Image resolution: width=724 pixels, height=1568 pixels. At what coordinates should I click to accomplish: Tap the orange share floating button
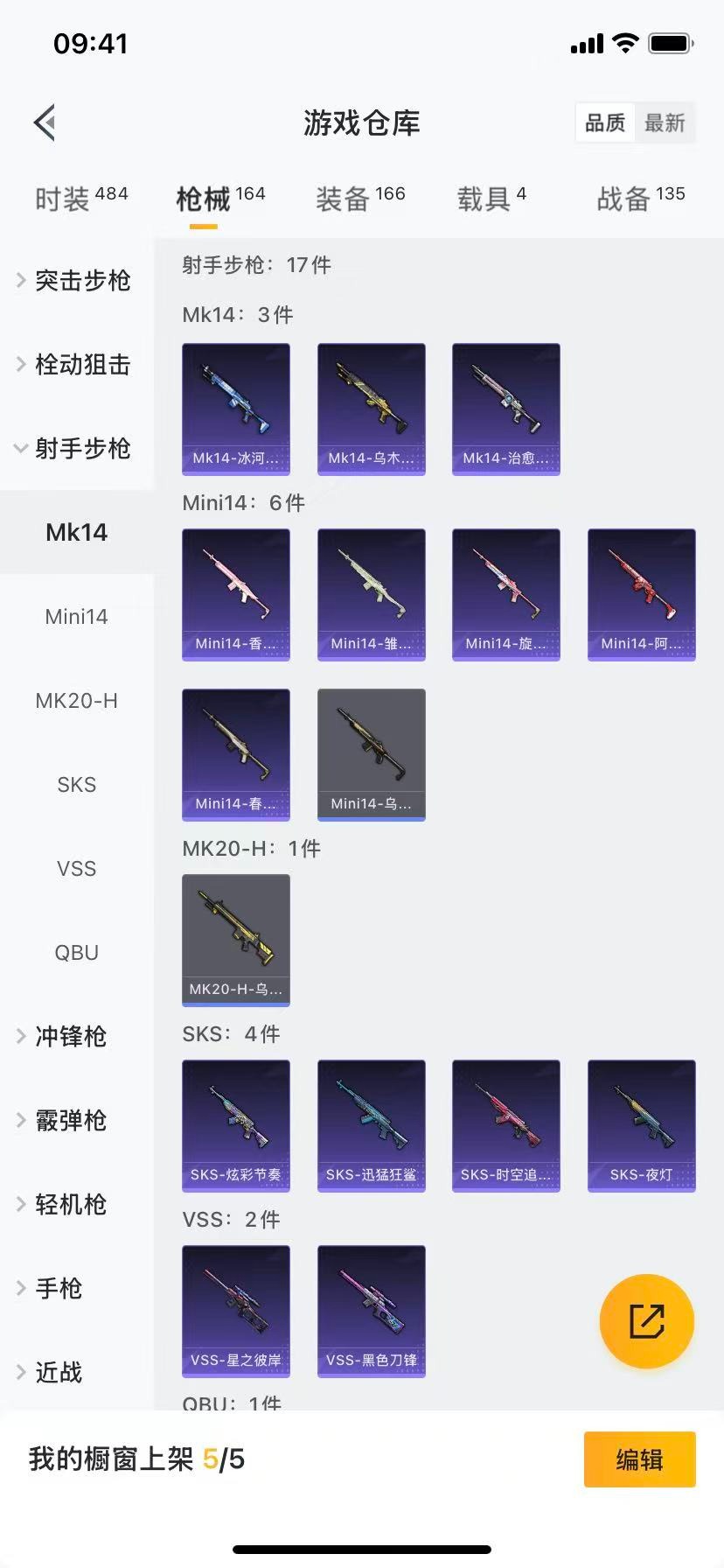[647, 1321]
